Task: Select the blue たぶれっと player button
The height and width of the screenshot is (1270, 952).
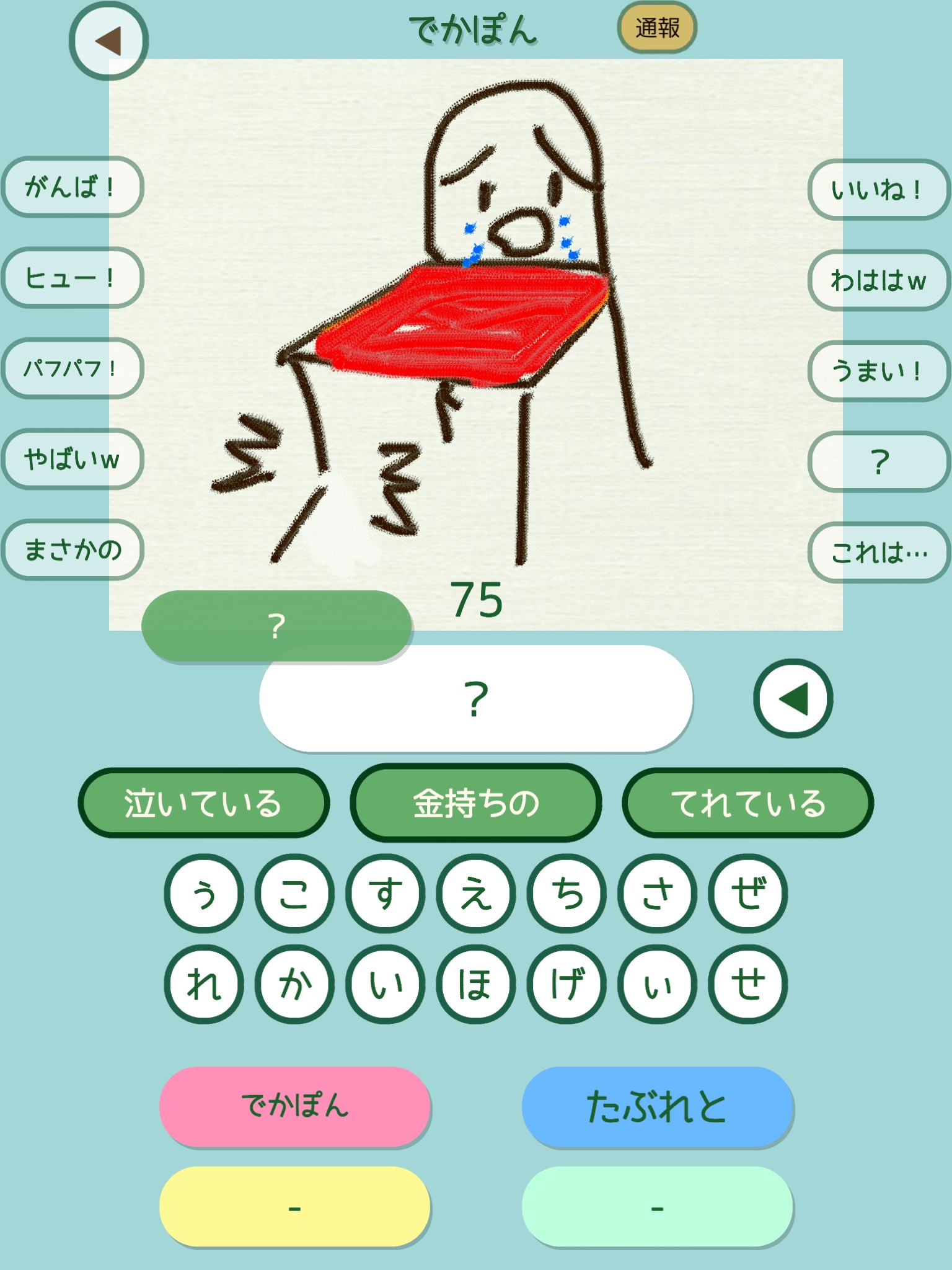Action: (658, 1106)
